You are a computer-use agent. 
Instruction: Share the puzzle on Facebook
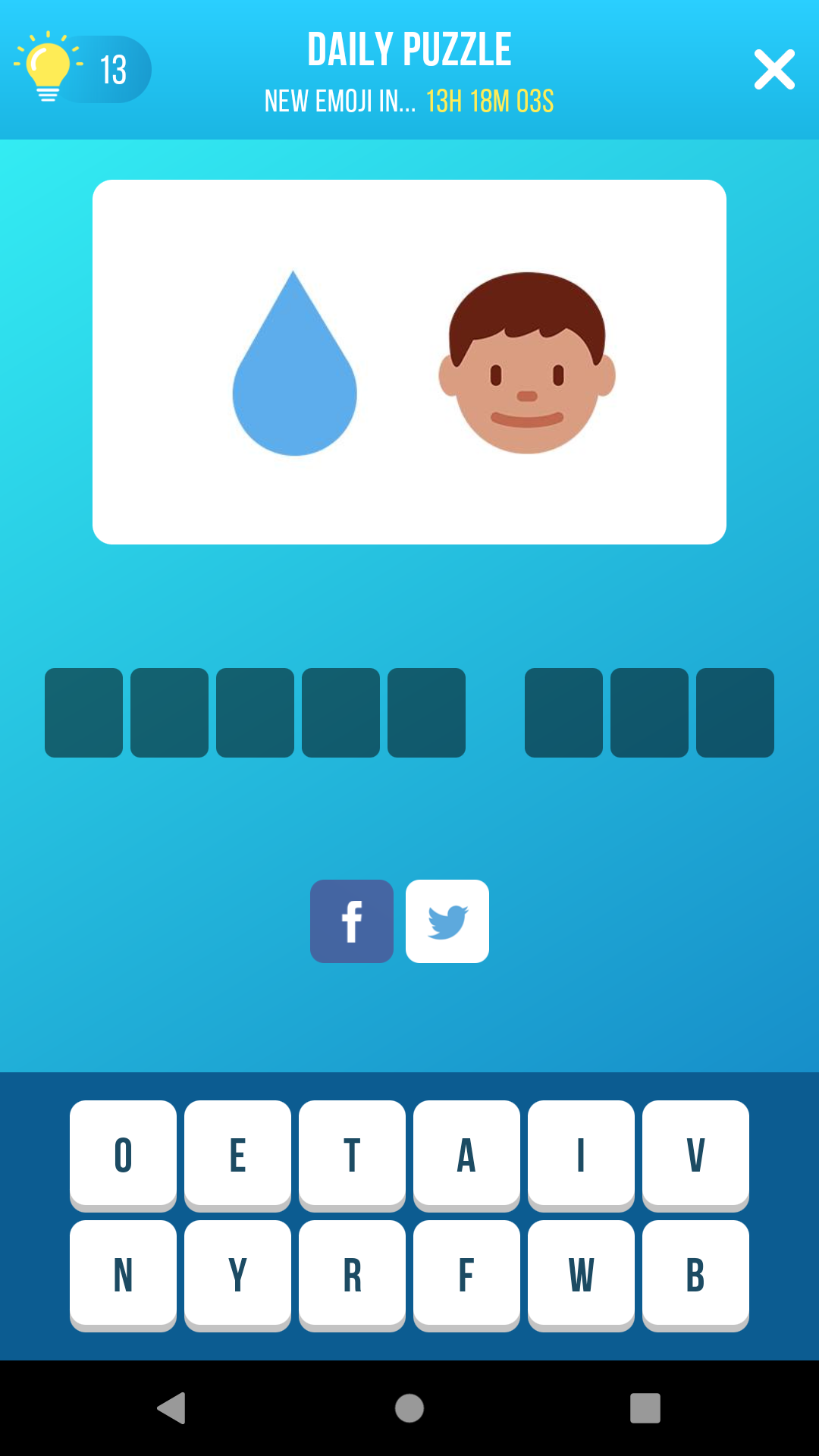tap(352, 921)
